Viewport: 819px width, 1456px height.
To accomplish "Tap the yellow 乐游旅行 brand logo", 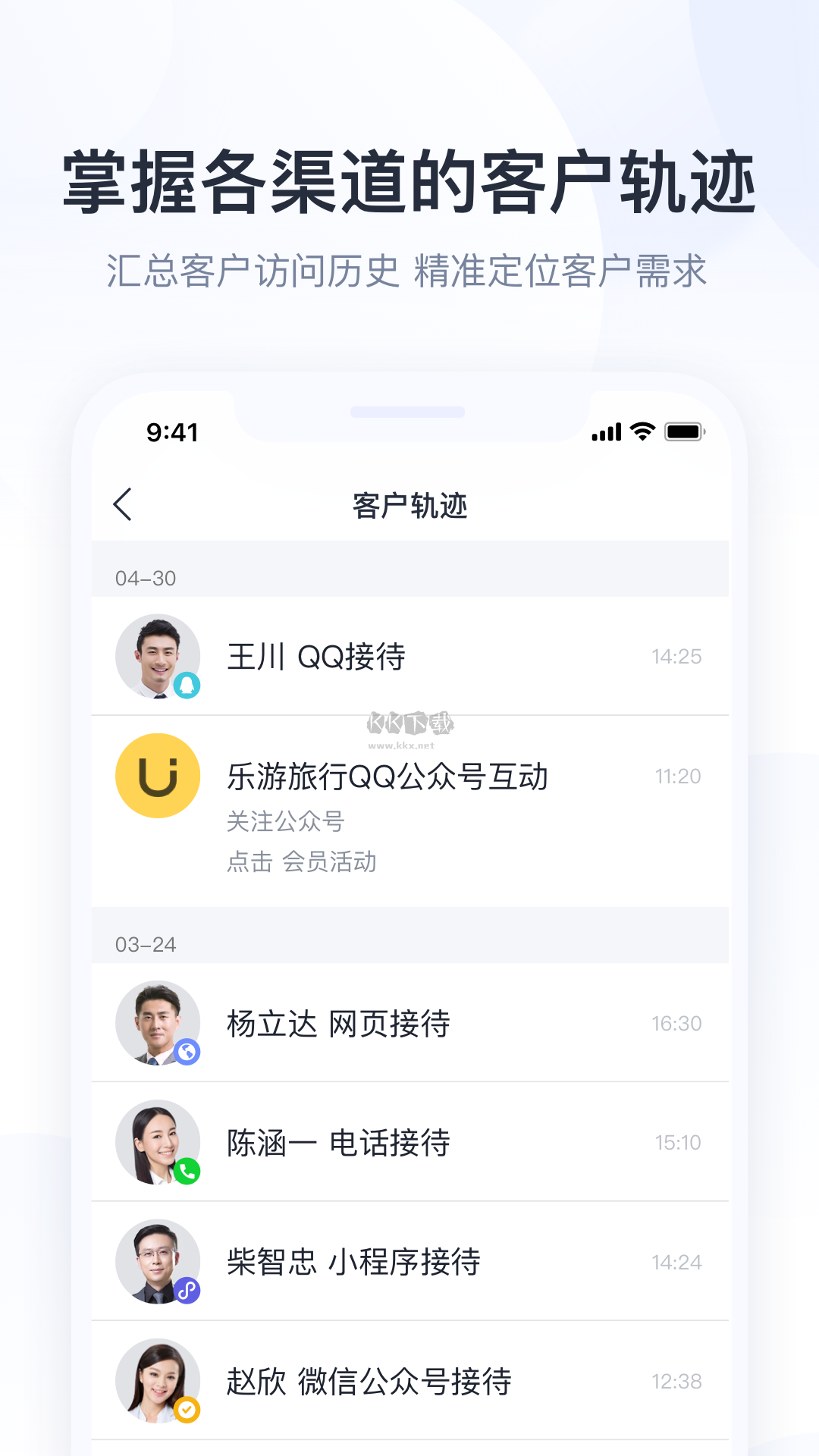I will pyautogui.click(x=157, y=775).
